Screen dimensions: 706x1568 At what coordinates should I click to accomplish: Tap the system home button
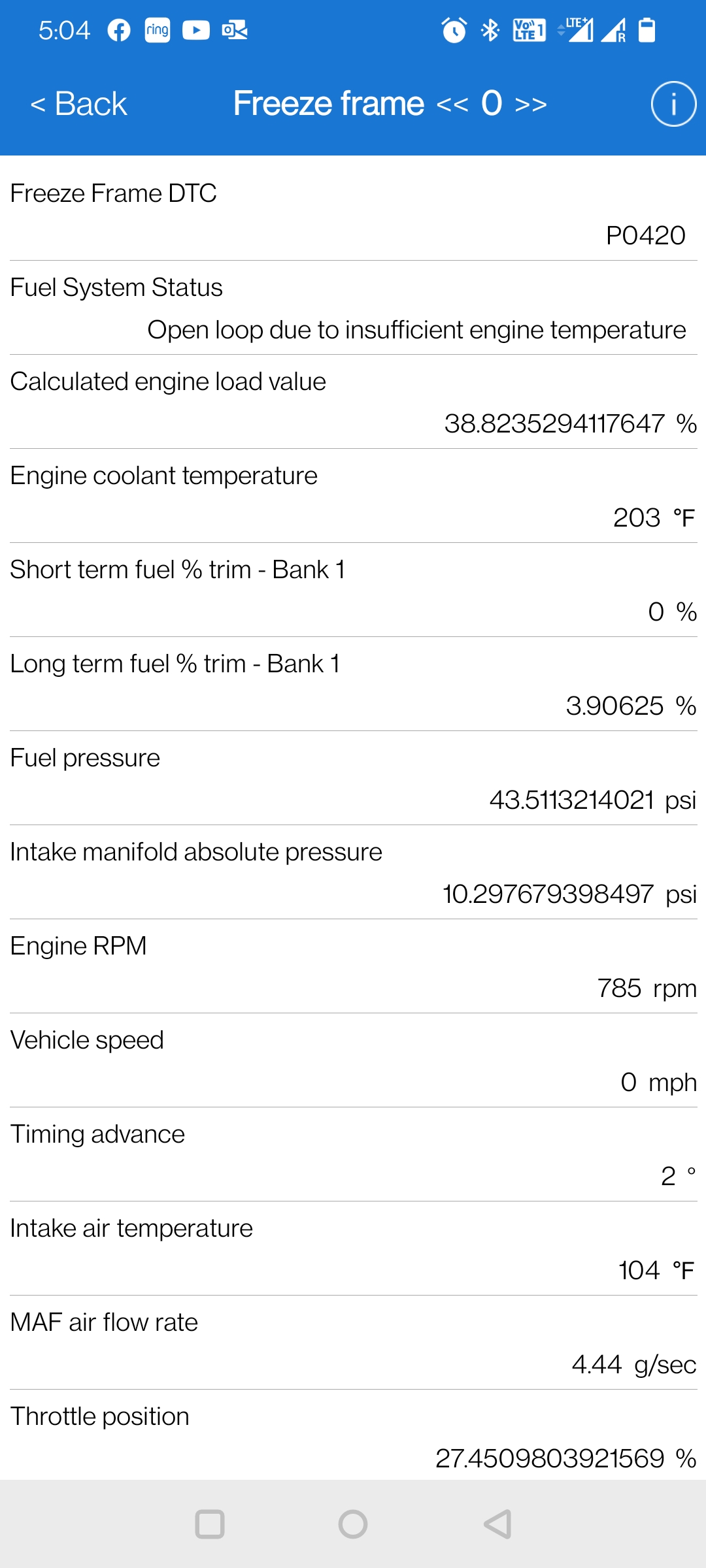pyautogui.click(x=353, y=1524)
